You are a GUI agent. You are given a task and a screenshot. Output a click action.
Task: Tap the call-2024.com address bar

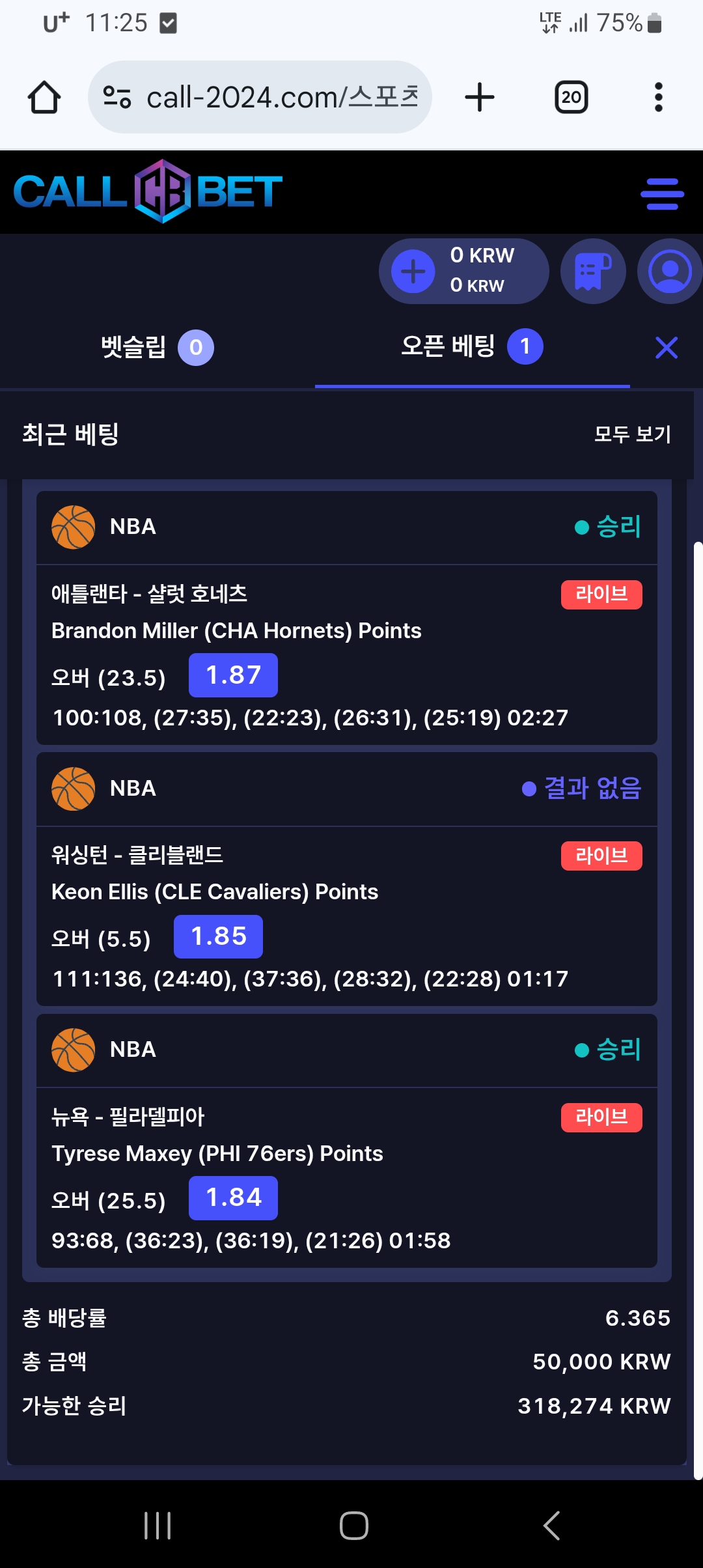tap(260, 98)
